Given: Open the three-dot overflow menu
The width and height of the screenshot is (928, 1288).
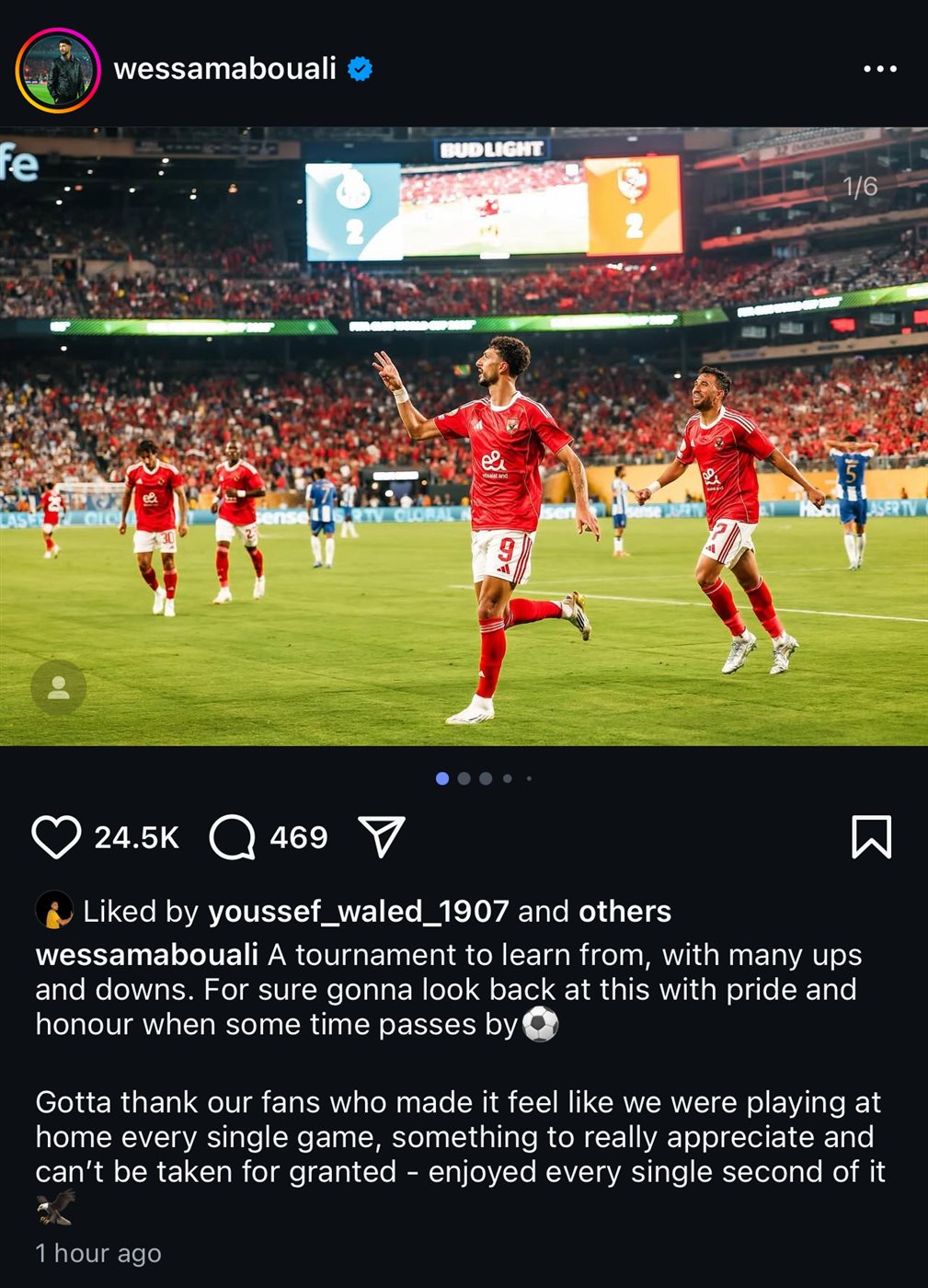Looking at the screenshot, I should (x=879, y=69).
